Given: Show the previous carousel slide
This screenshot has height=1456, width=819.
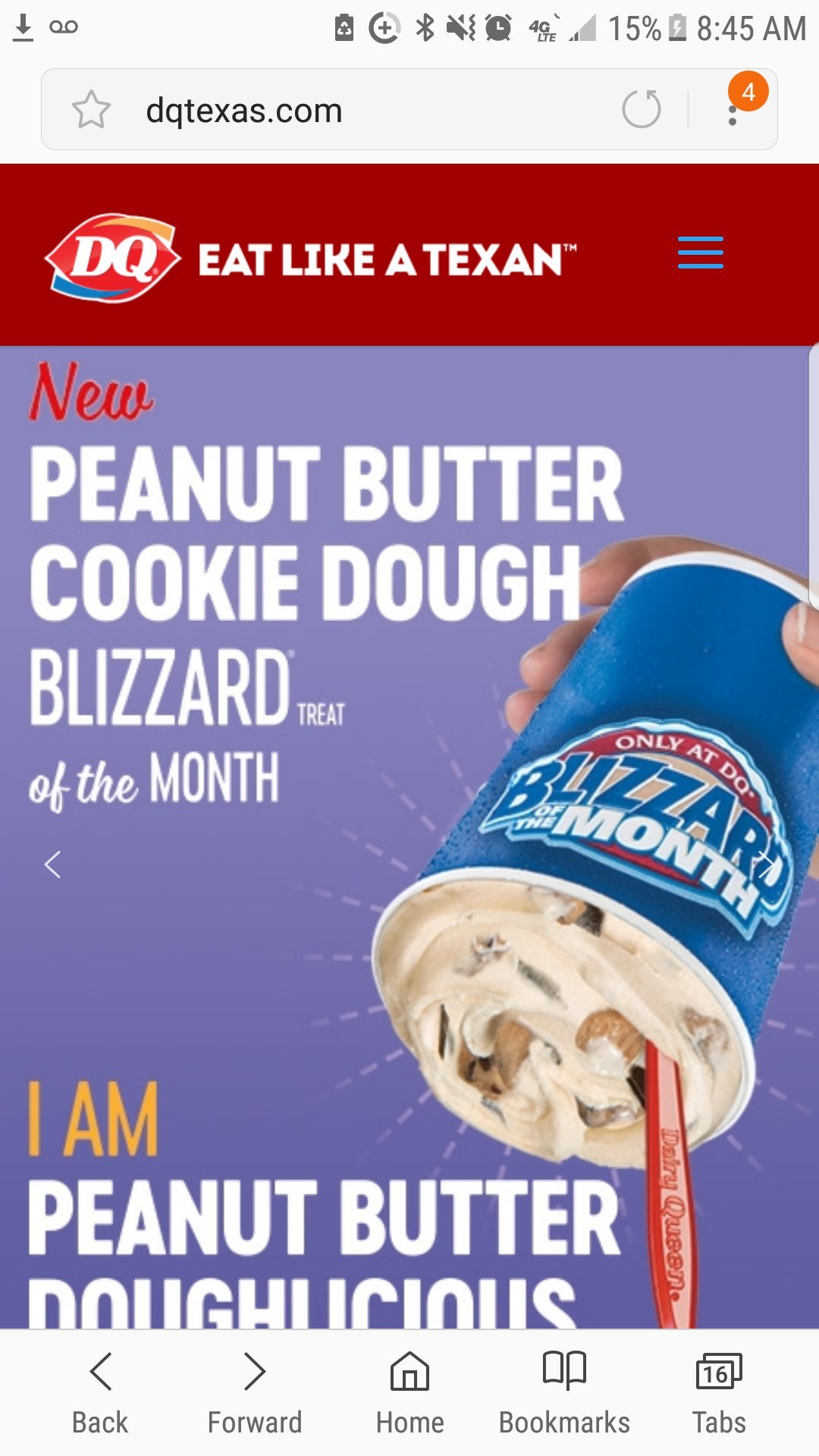Looking at the screenshot, I should coord(52,864).
